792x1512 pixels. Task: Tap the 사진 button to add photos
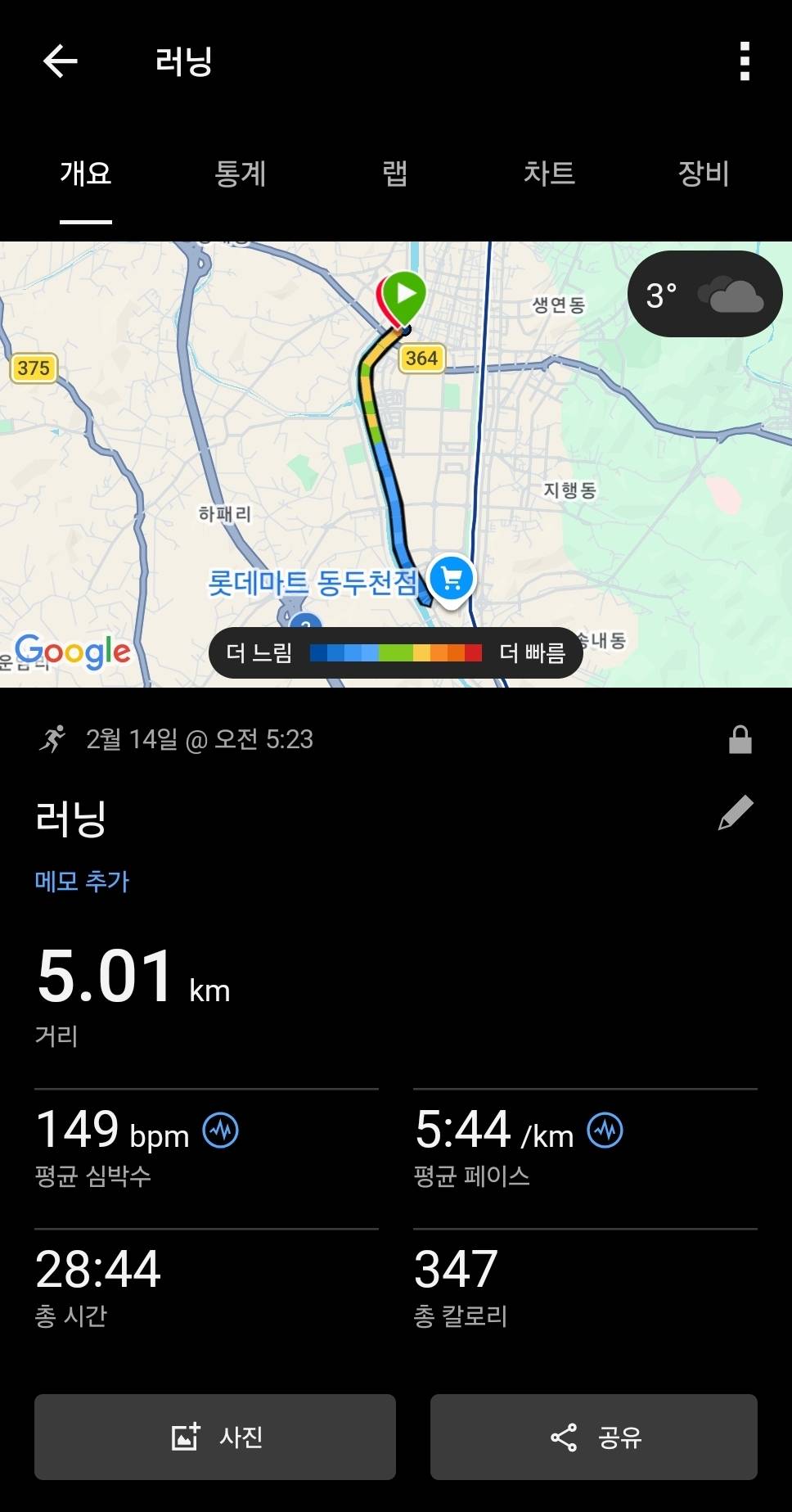click(x=214, y=1438)
